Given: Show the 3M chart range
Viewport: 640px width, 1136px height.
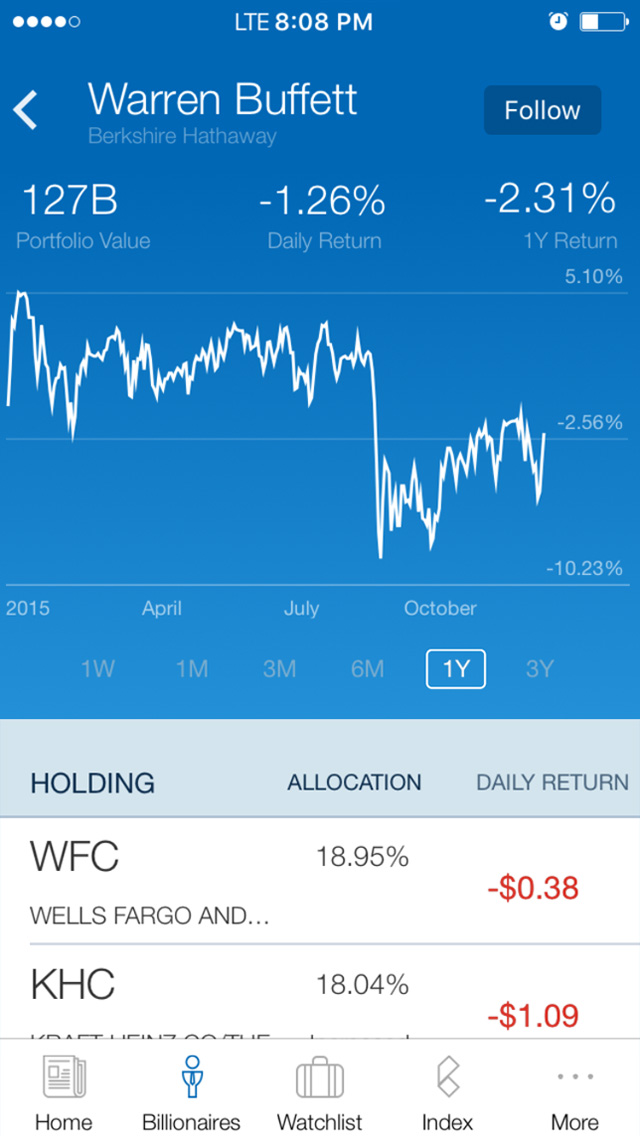Looking at the screenshot, I should [x=279, y=669].
